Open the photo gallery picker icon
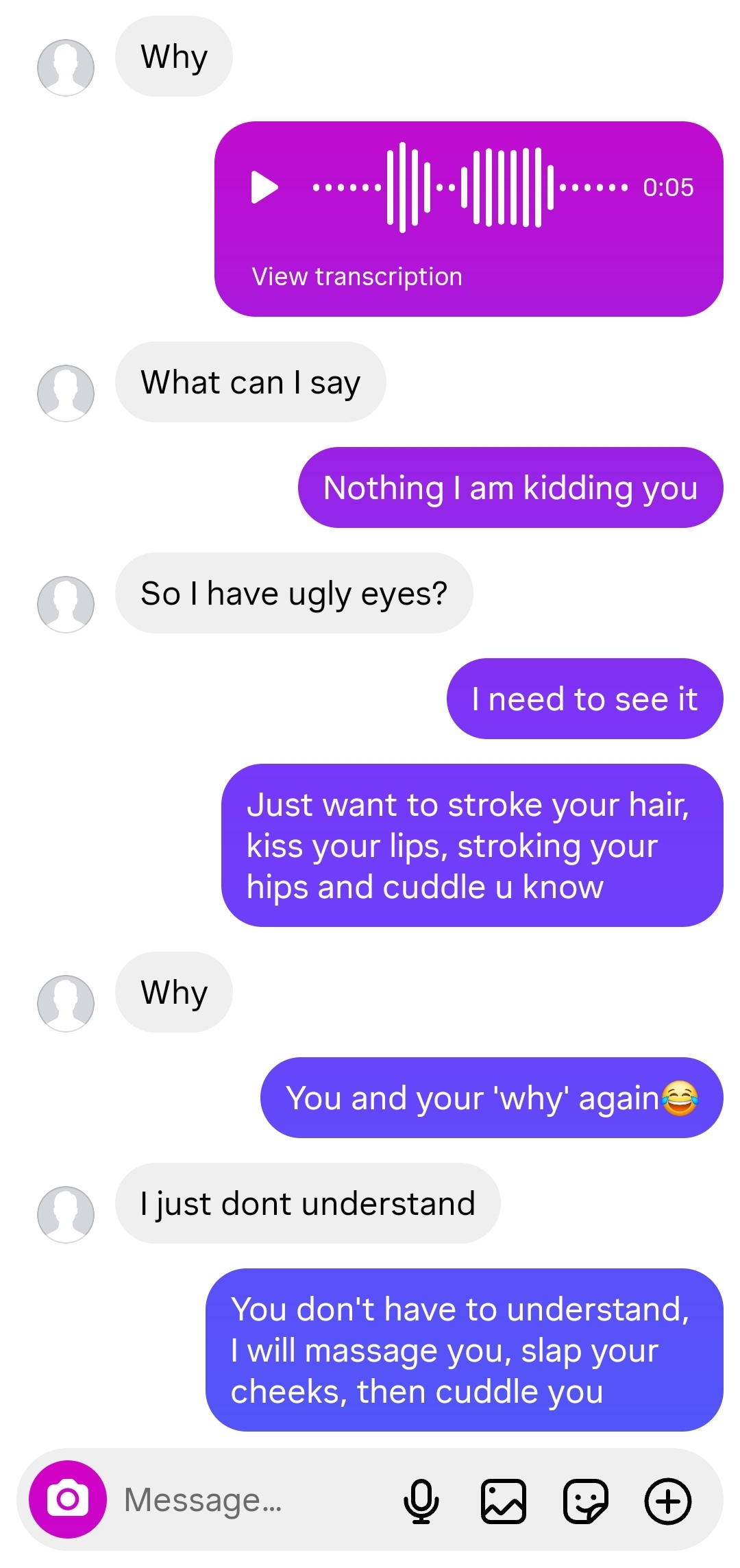This screenshot has height=1568, width=740. coord(504,1500)
